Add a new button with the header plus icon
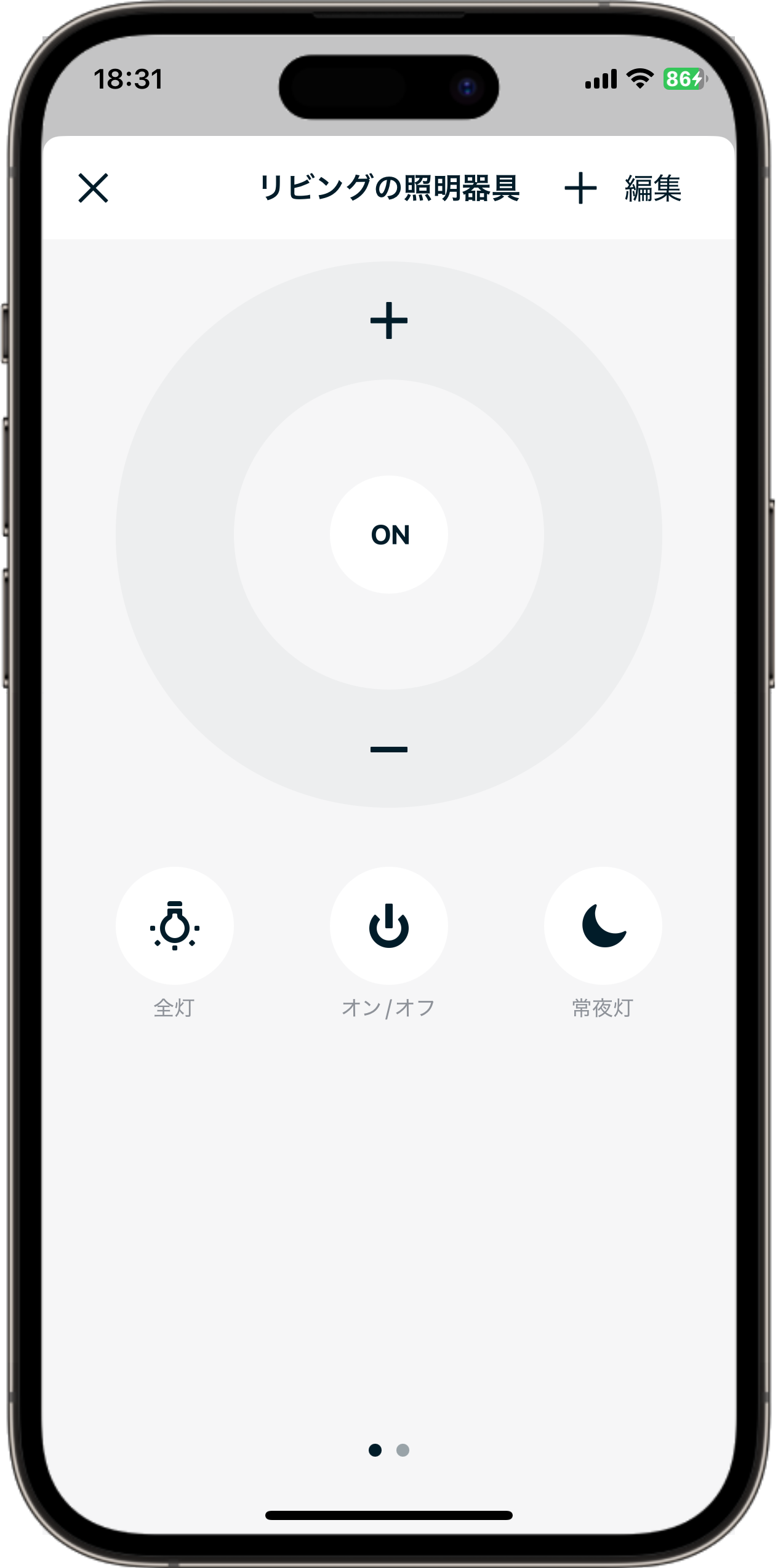 pos(580,188)
